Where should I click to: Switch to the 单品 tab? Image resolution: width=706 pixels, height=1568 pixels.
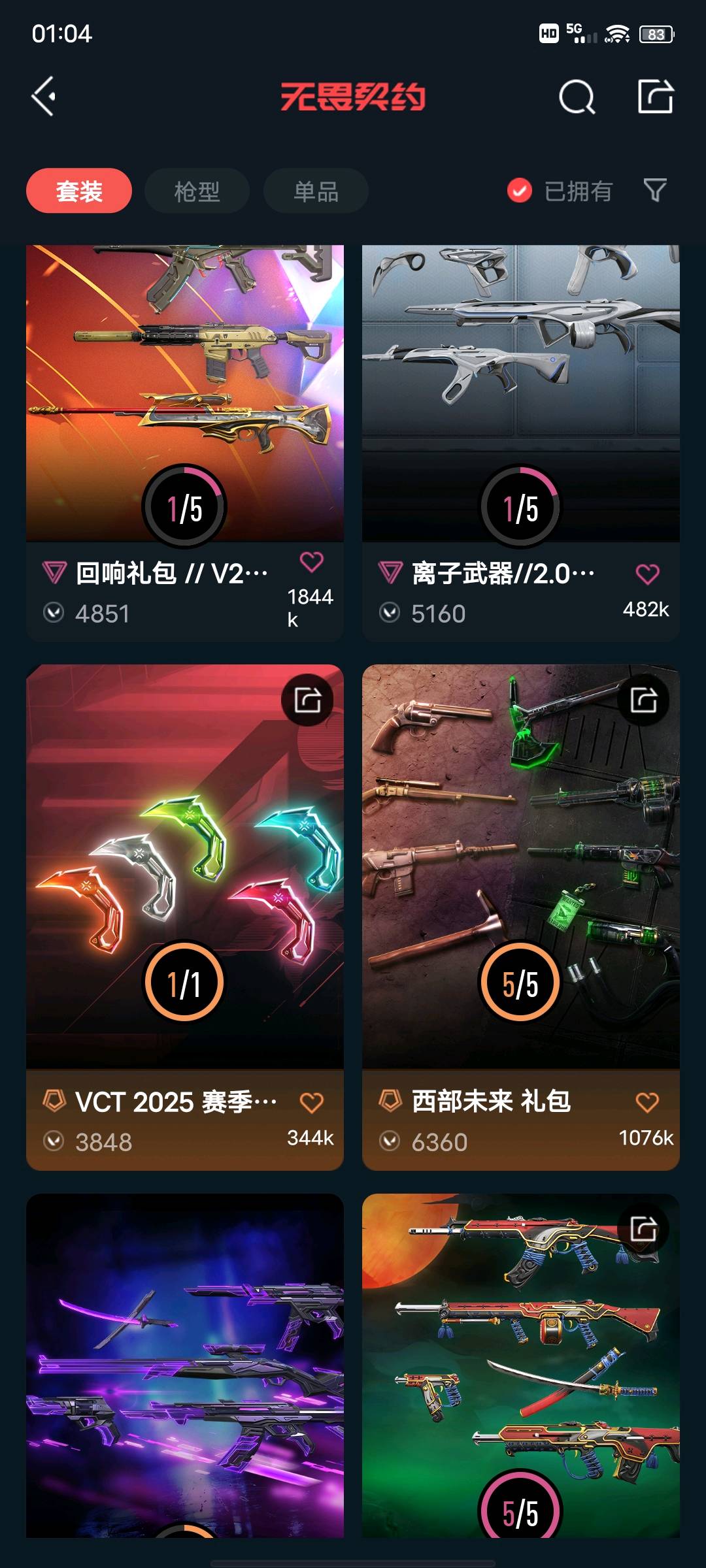click(316, 191)
